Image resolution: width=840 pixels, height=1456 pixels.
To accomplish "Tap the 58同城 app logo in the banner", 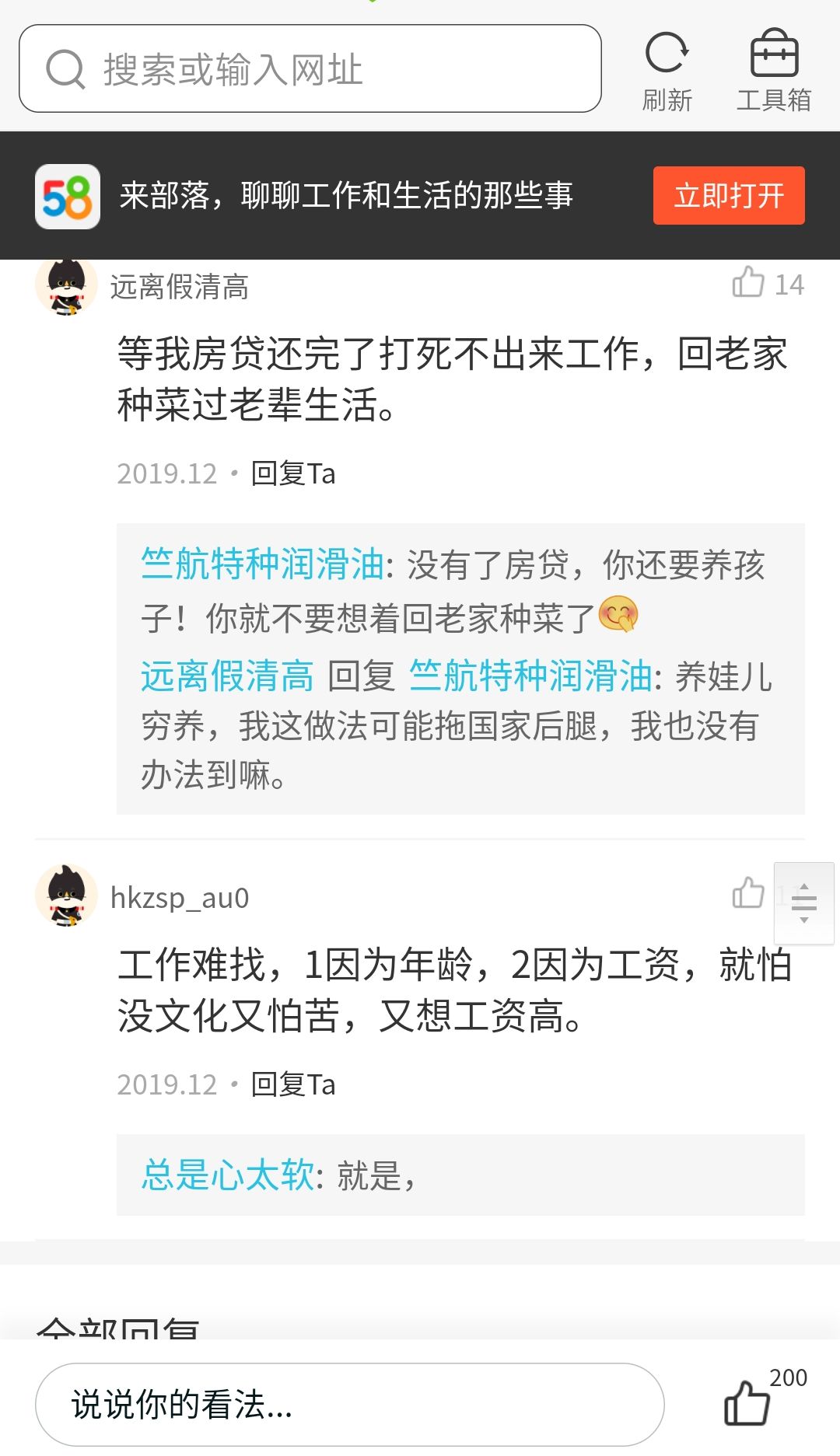I will [x=67, y=197].
